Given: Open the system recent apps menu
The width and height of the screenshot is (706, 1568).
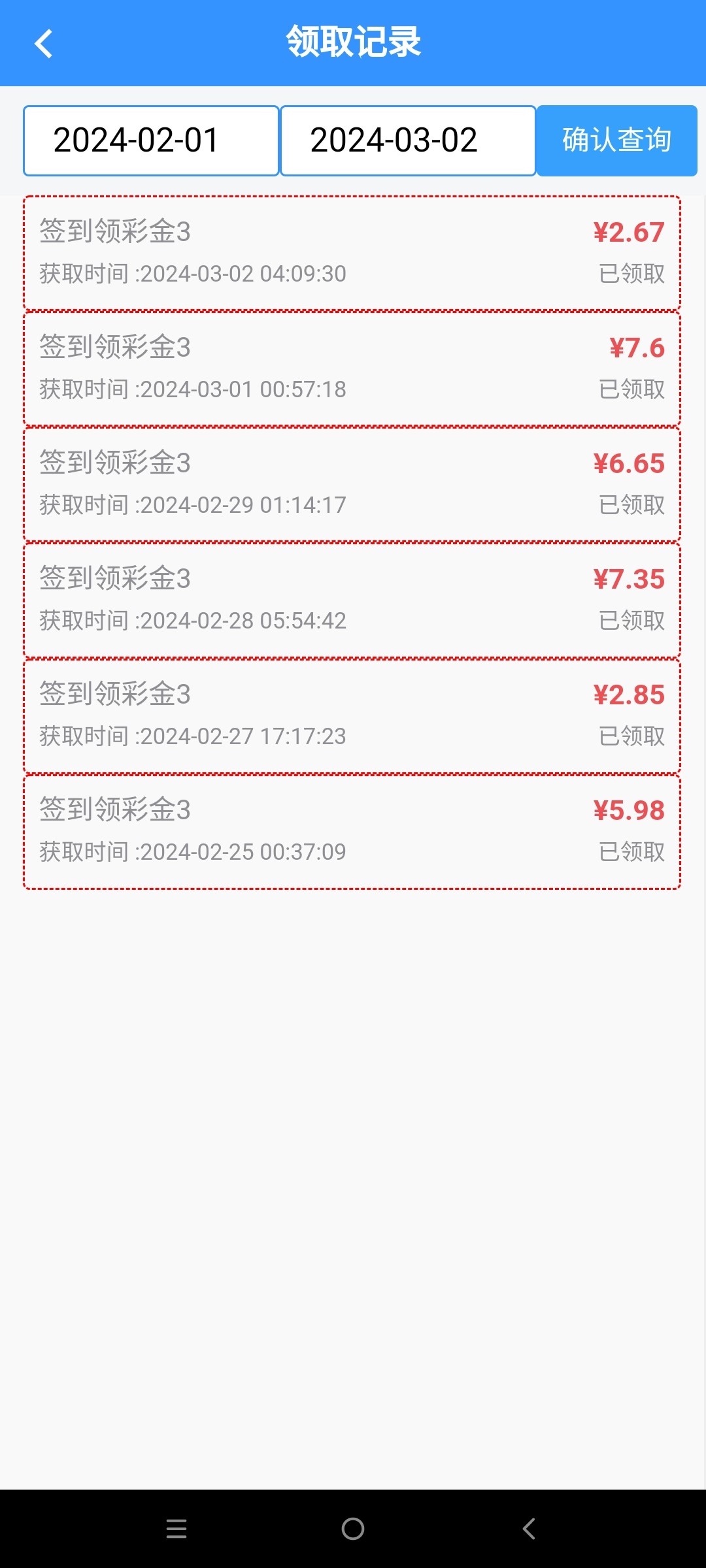Looking at the screenshot, I should [x=176, y=1529].
